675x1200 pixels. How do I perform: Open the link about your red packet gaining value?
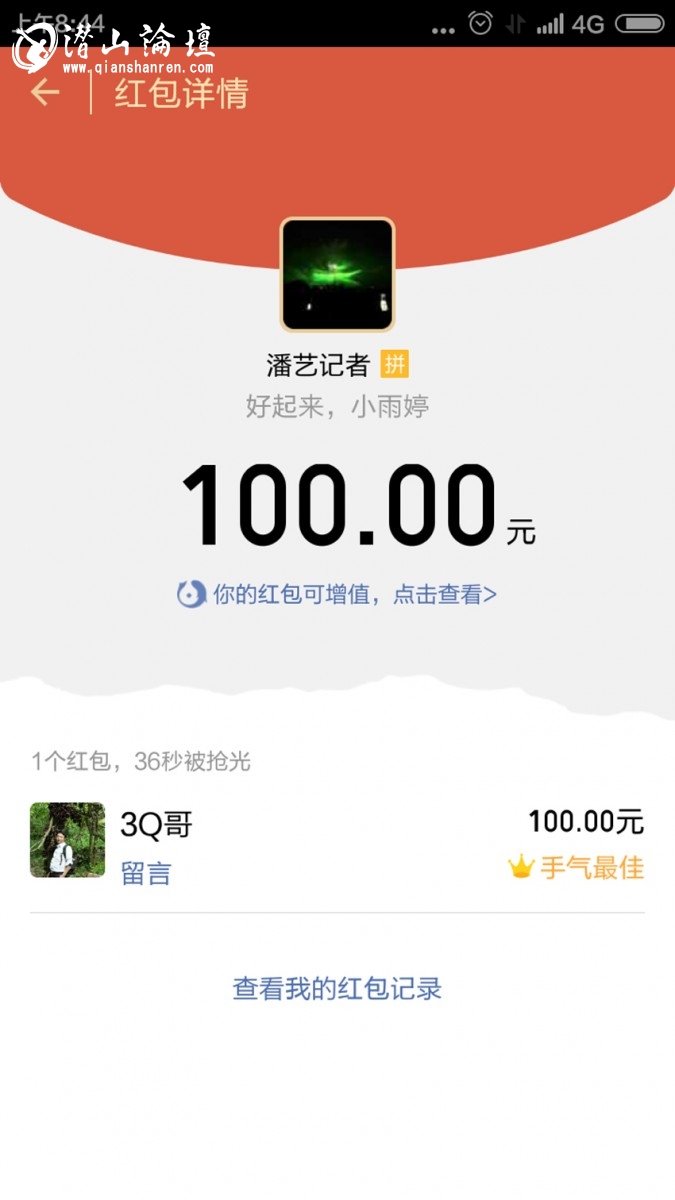338,594
